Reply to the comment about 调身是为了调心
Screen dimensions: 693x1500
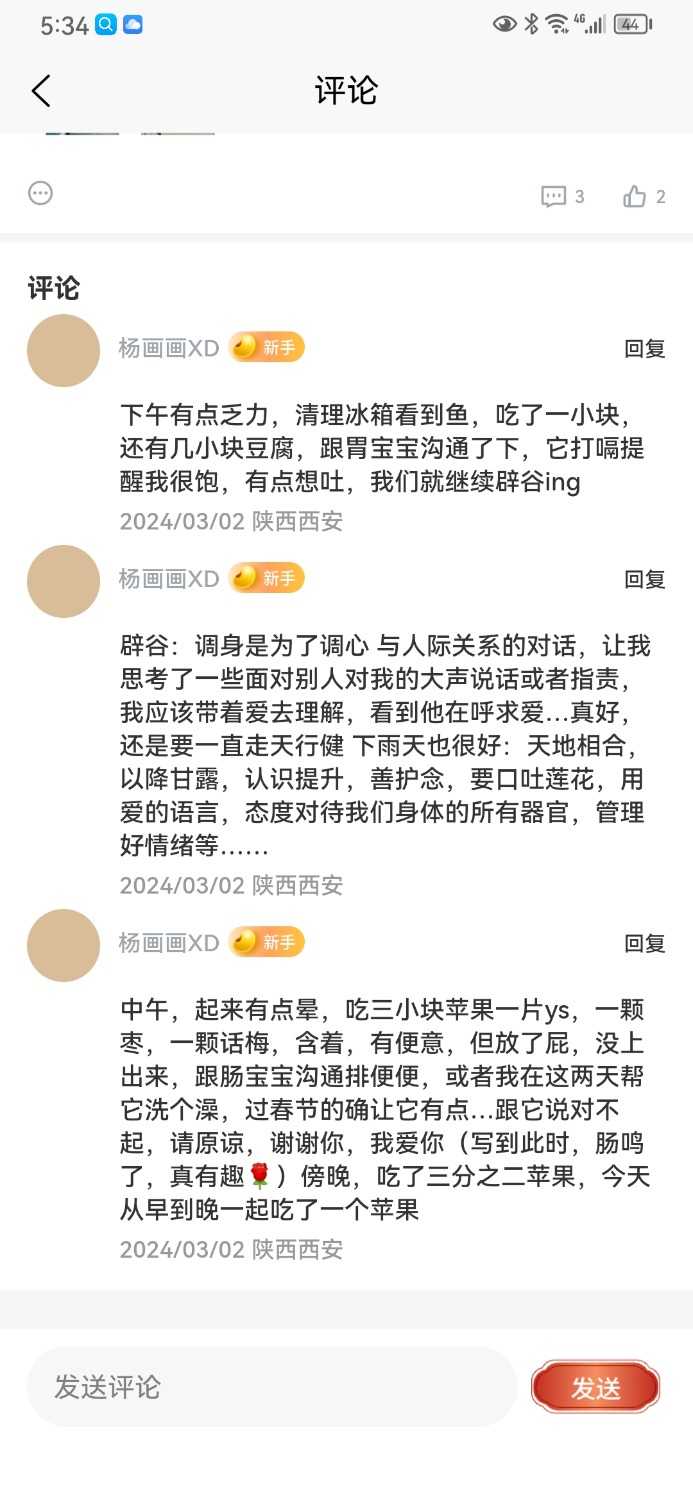(644, 579)
